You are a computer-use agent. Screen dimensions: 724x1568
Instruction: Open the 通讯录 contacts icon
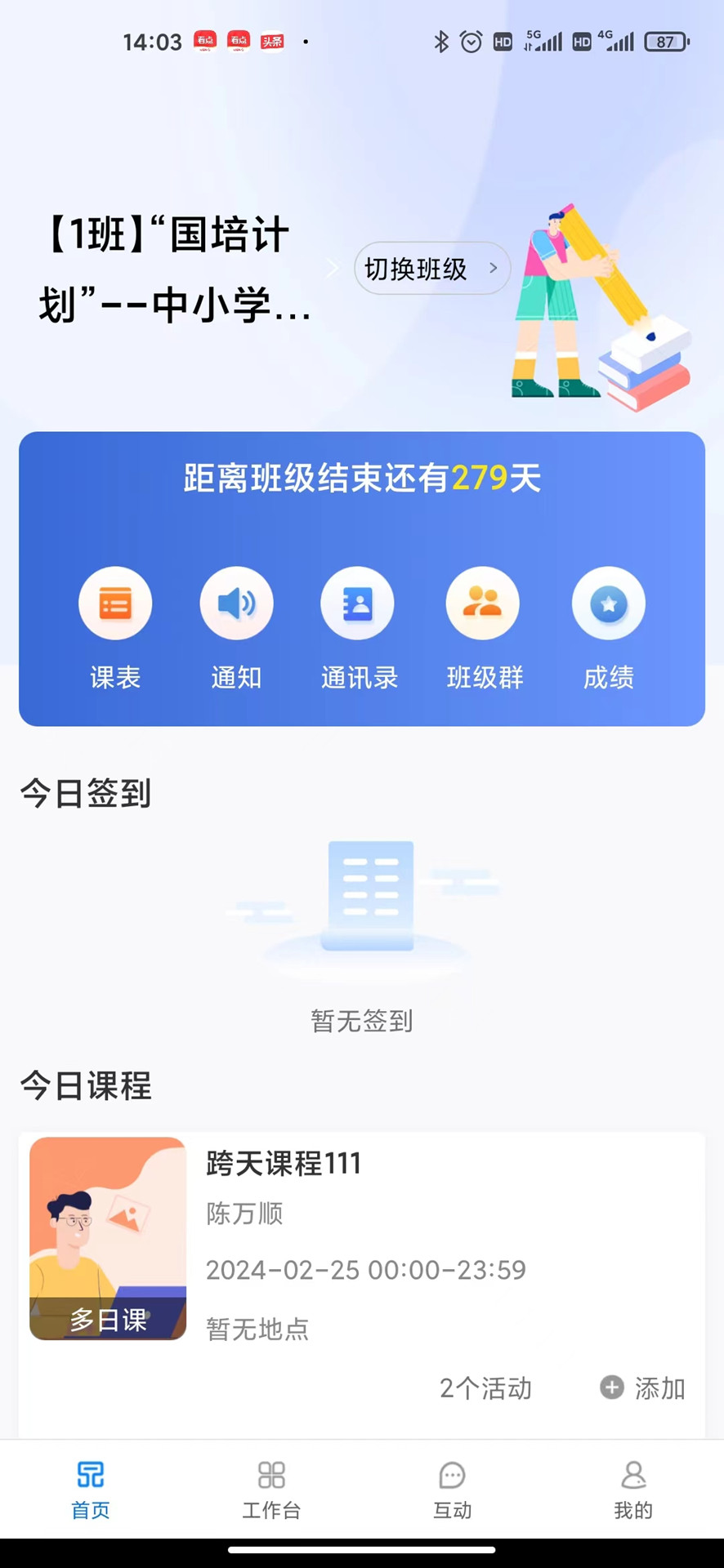[x=358, y=603]
